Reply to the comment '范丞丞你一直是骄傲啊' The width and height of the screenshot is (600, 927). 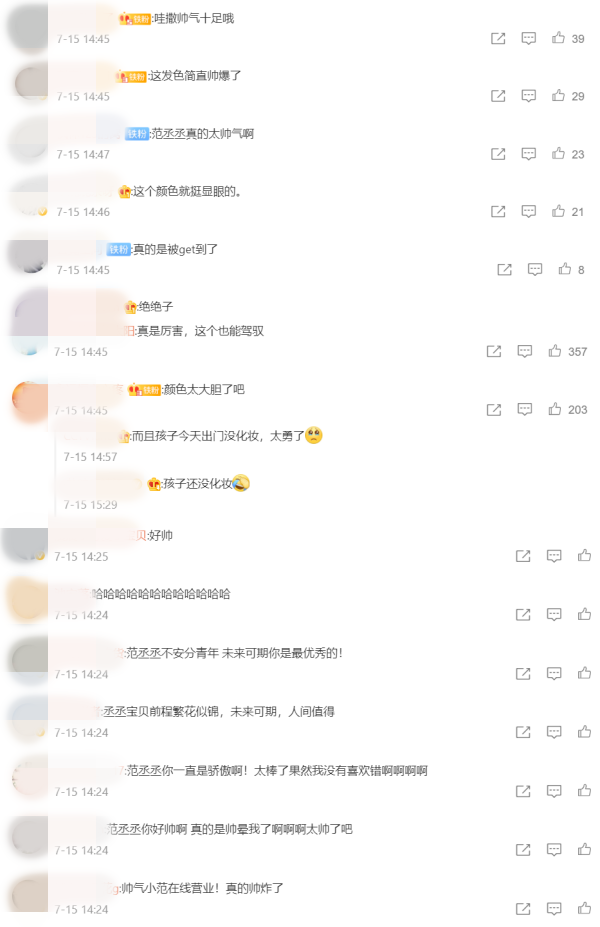(x=553, y=791)
